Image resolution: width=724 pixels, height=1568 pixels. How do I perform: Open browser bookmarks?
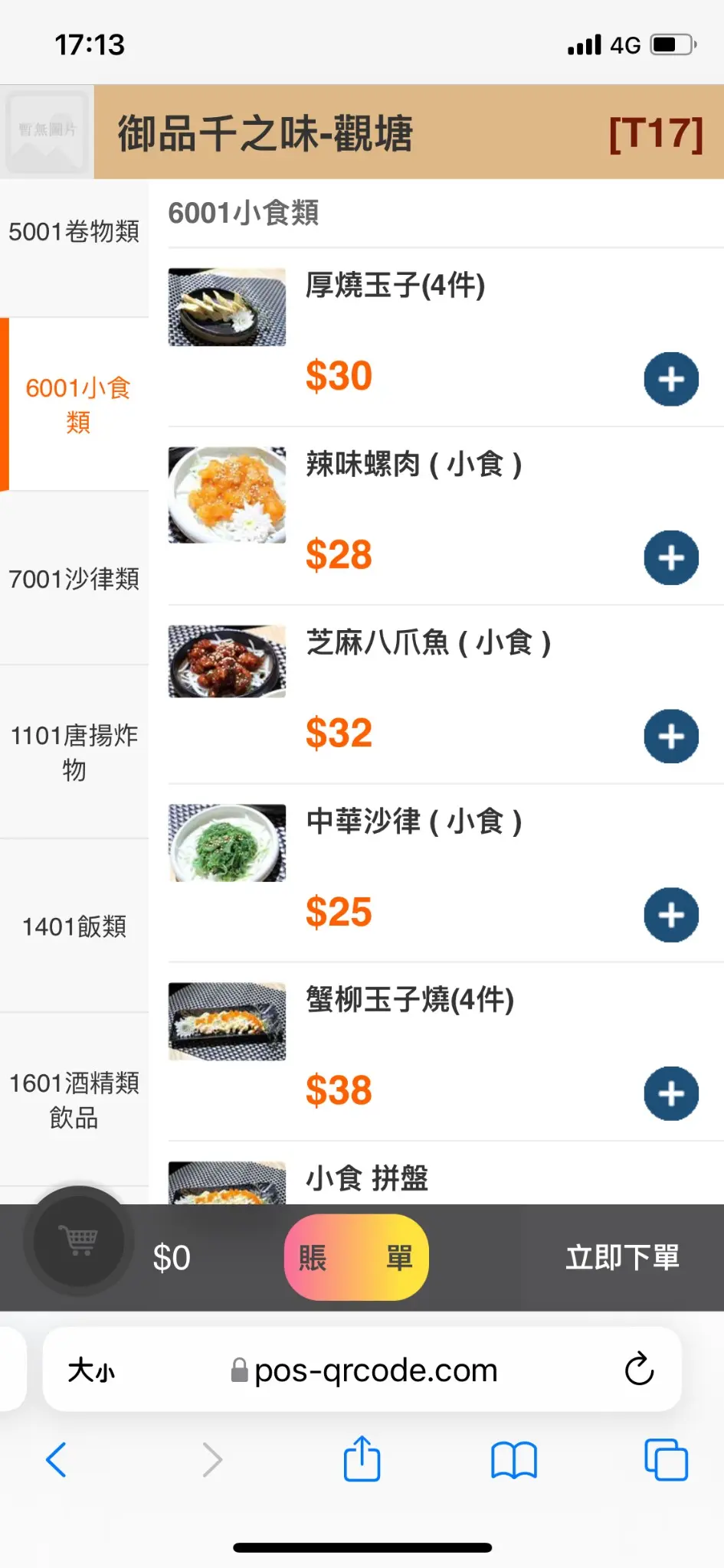point(513,1459)
